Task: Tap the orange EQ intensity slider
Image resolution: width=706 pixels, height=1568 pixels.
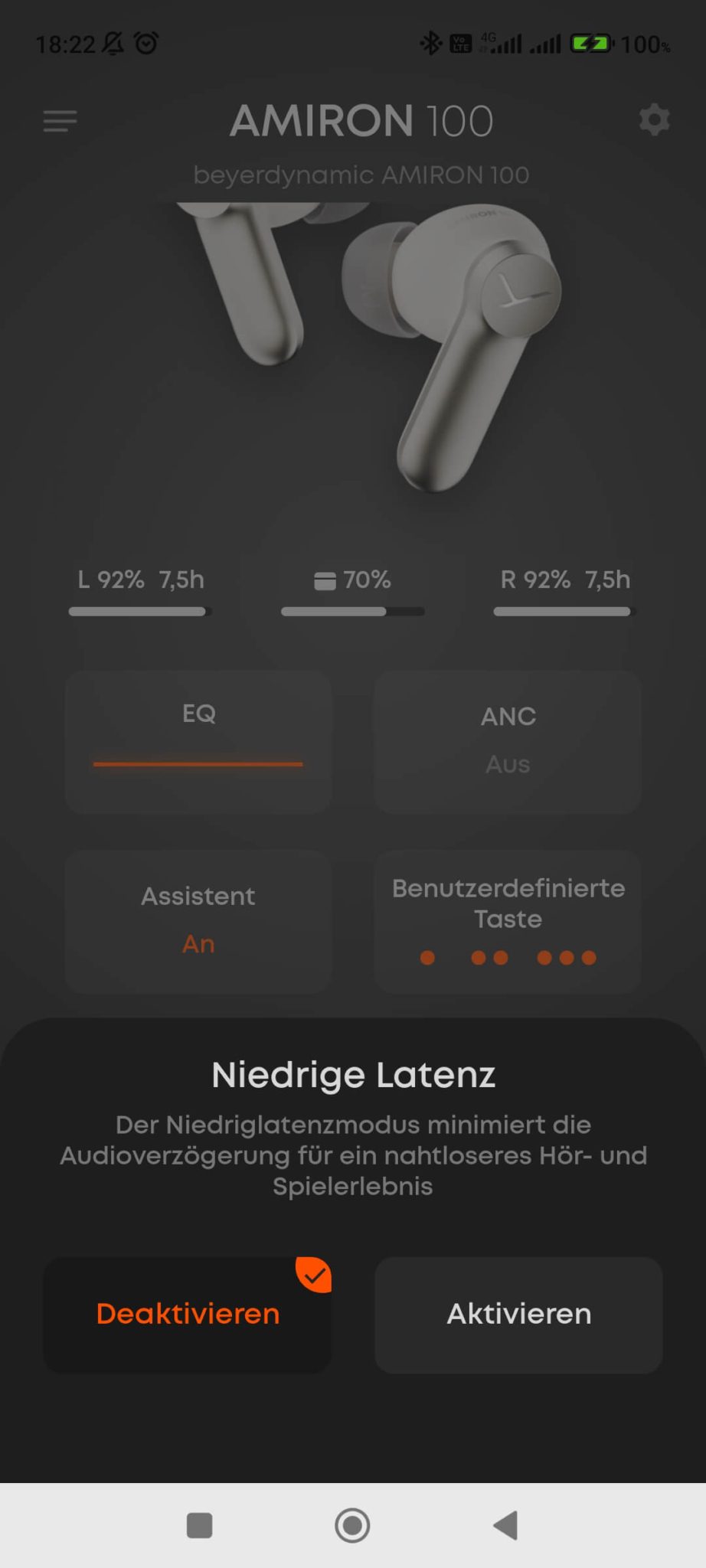Action: click(x=198, y=764)
